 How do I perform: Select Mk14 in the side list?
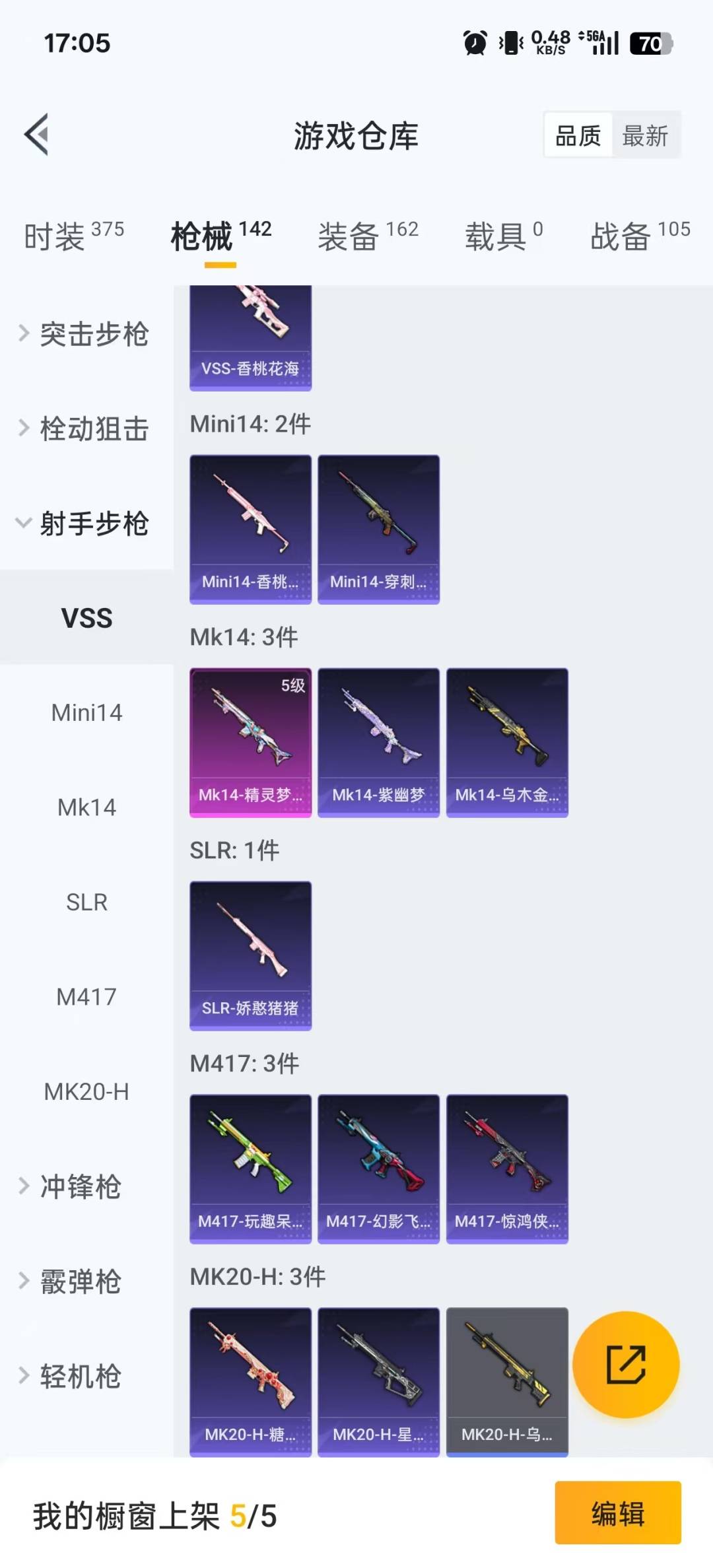(86, 807)
